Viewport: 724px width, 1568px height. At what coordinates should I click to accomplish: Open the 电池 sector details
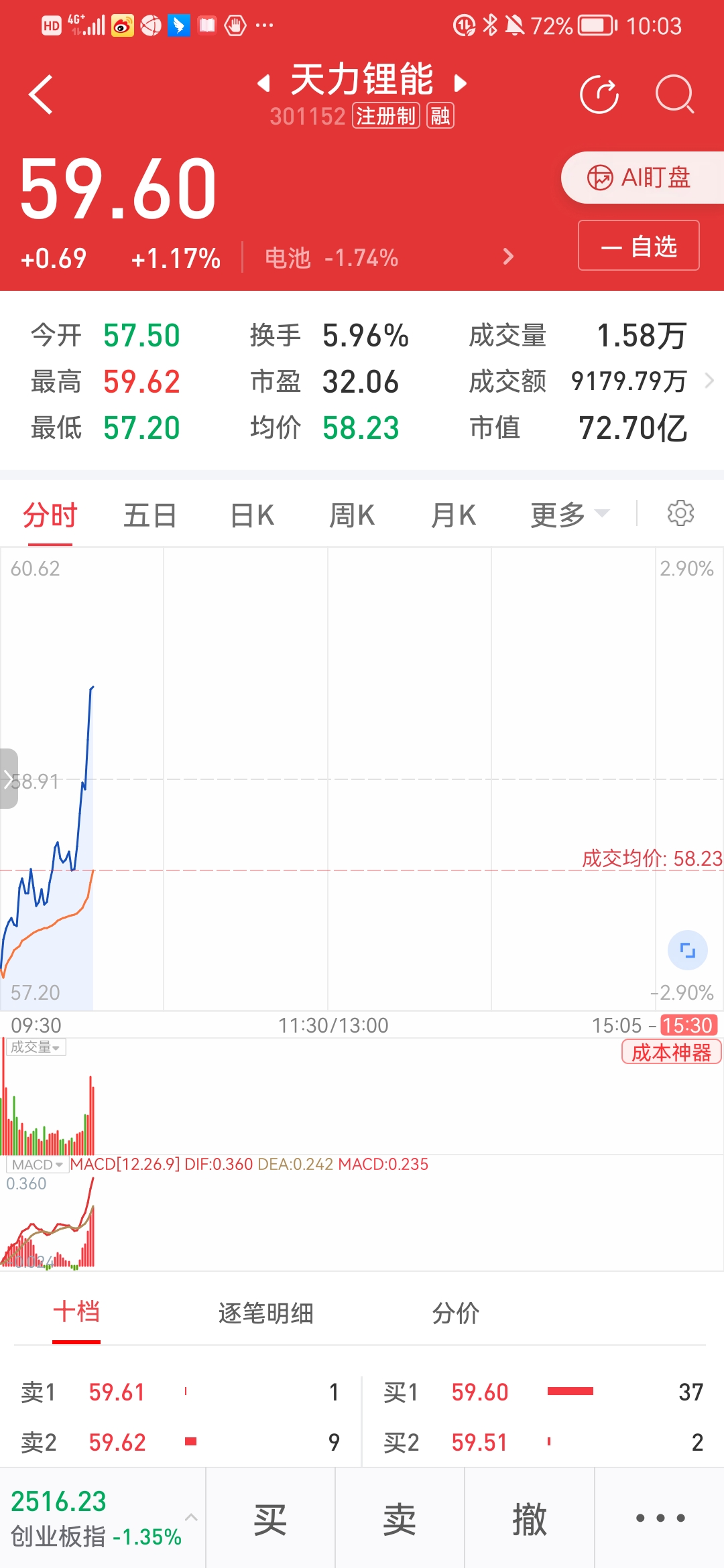point(389,257)
